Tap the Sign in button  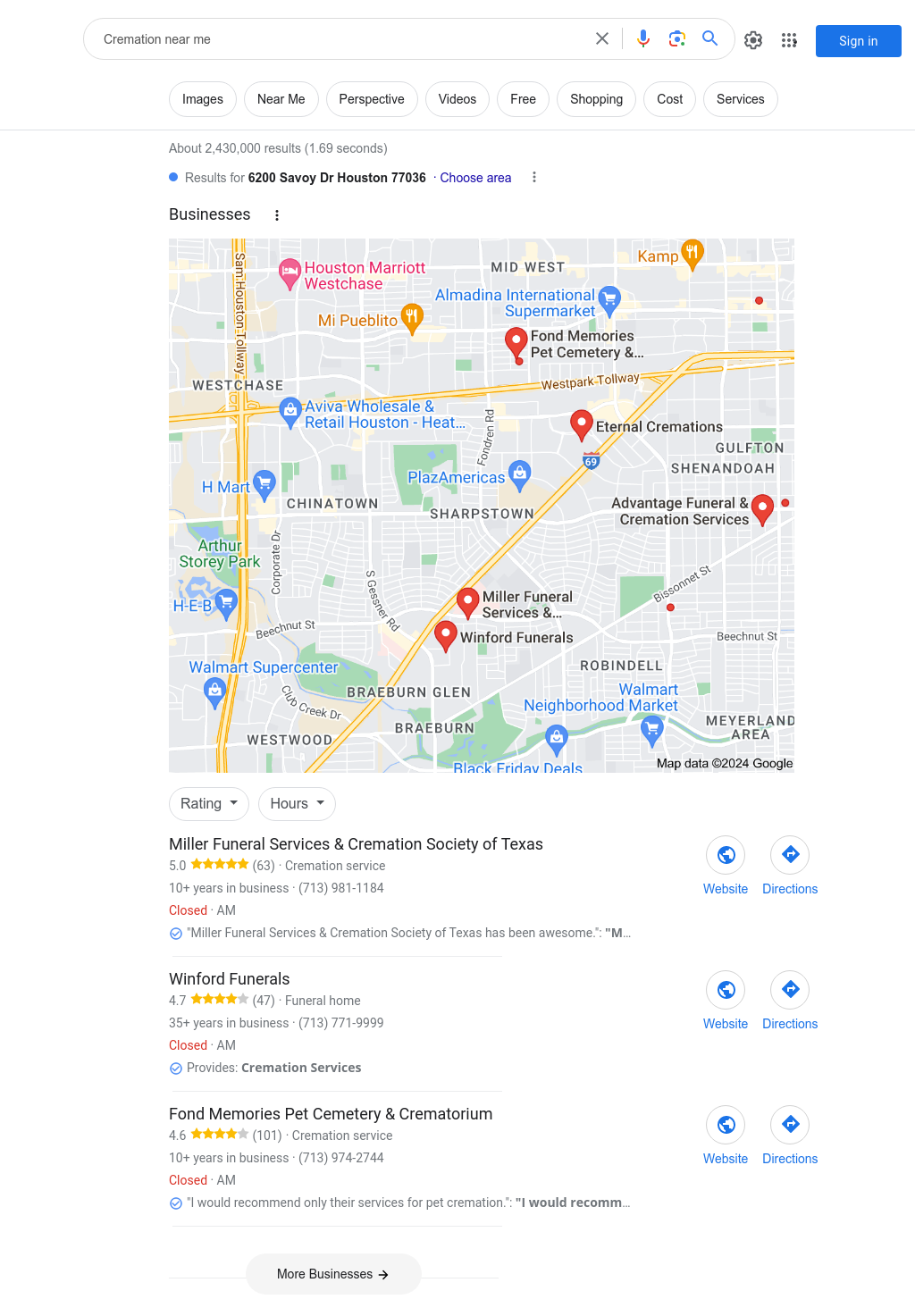pyautogui.click(x=858, y=41)
